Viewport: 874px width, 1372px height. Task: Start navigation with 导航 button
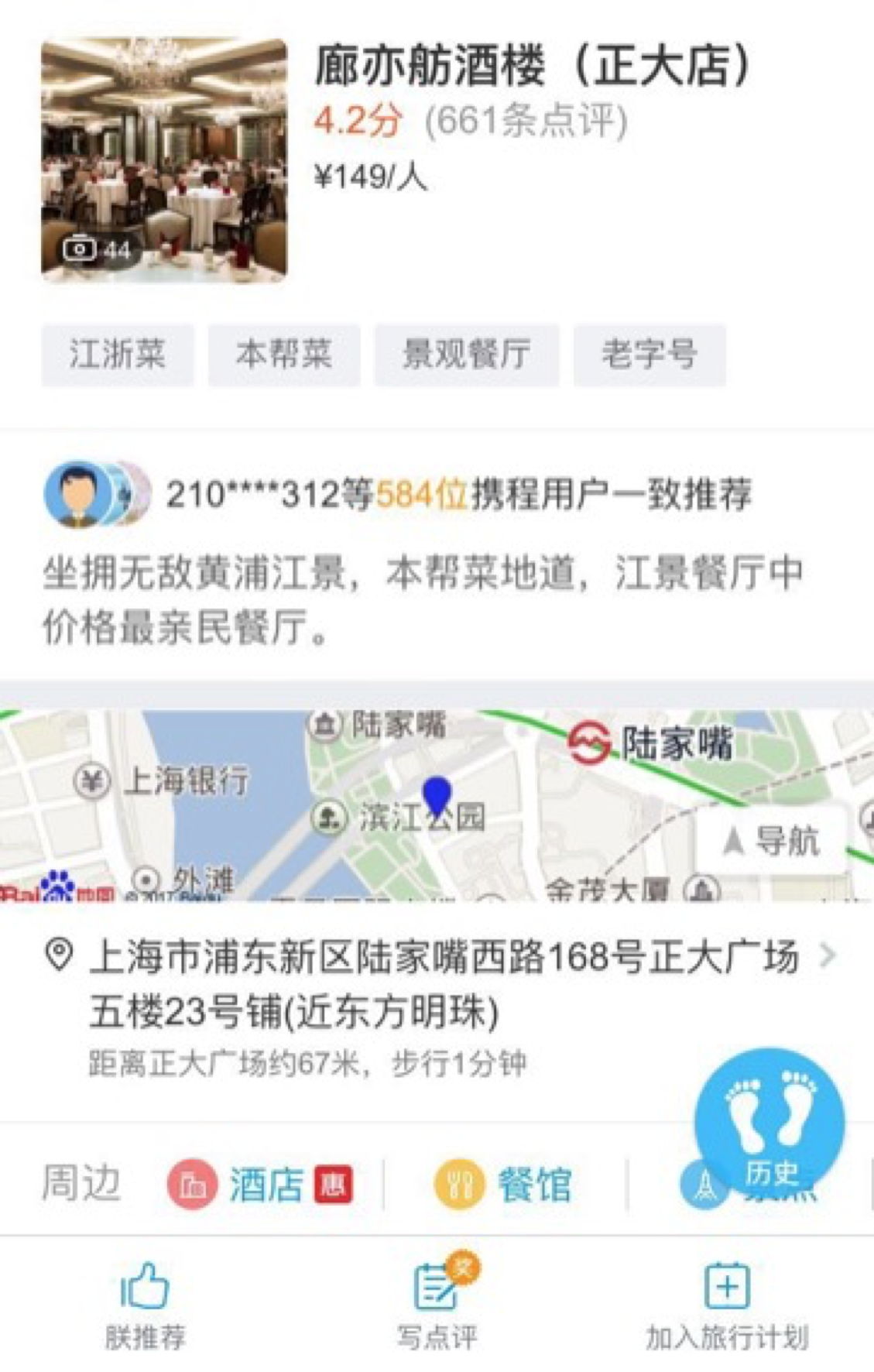(772, 841)
